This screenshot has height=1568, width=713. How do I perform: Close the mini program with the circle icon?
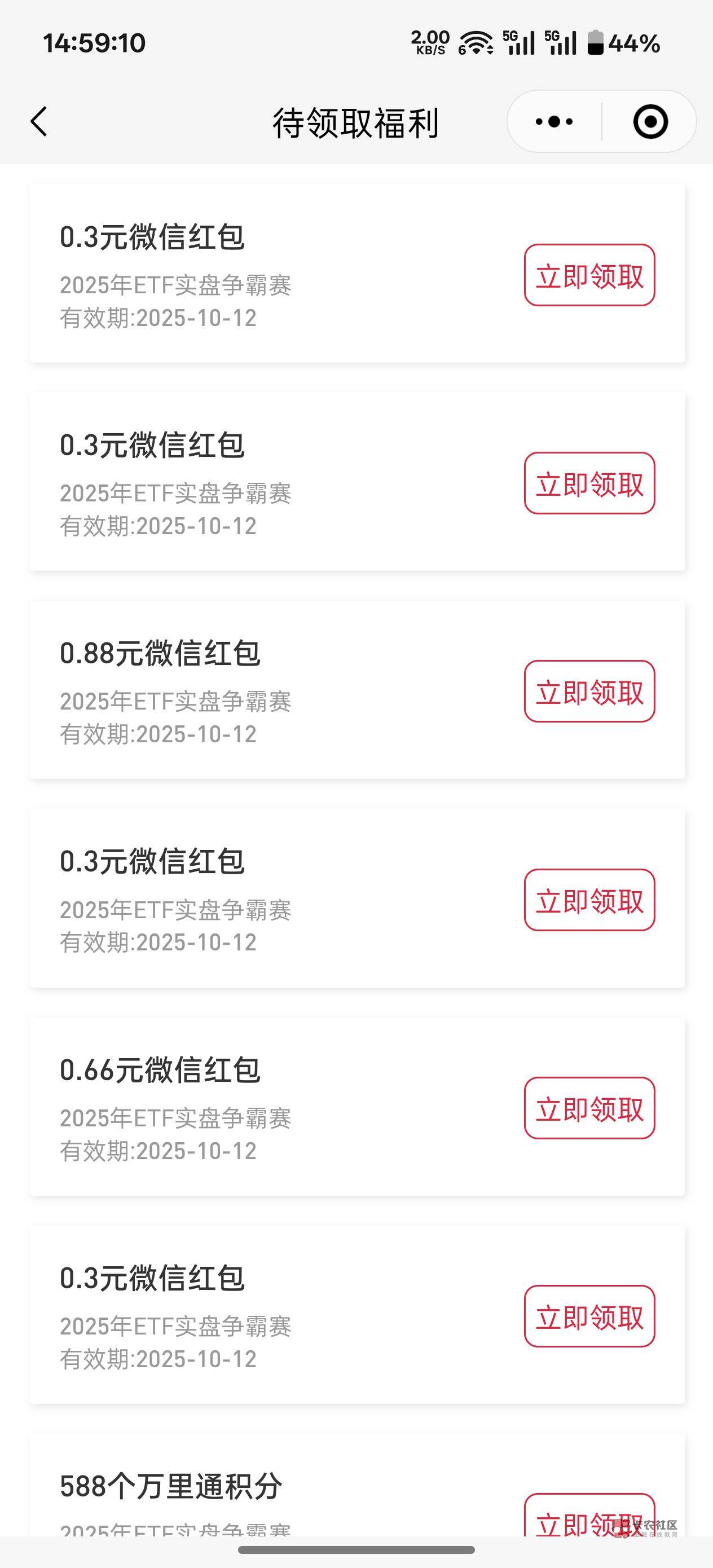(x=650, y=122)
